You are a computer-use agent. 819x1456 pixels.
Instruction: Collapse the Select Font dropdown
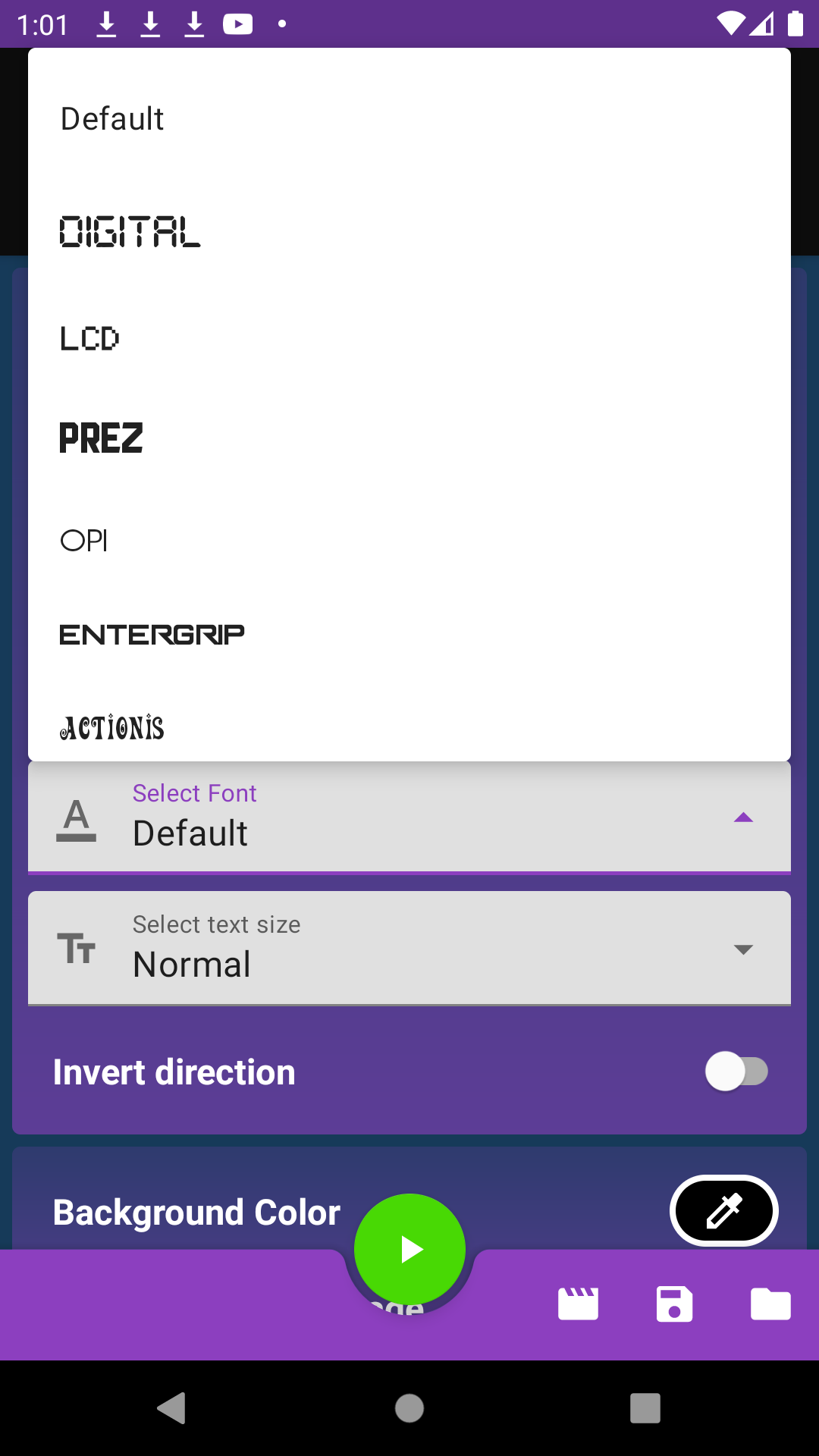(x=744, y=817)
